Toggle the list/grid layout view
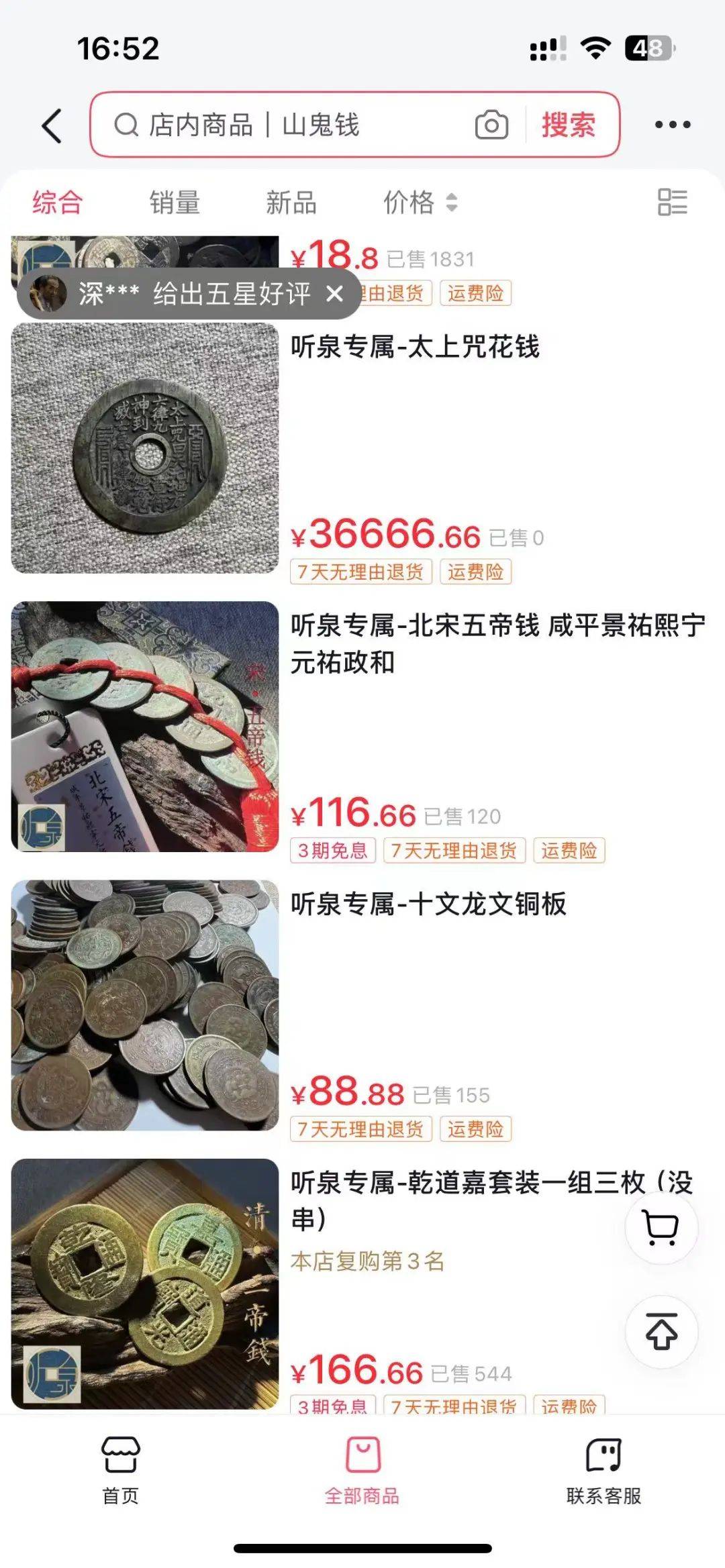725x1568 pixels. click(672, 203)
